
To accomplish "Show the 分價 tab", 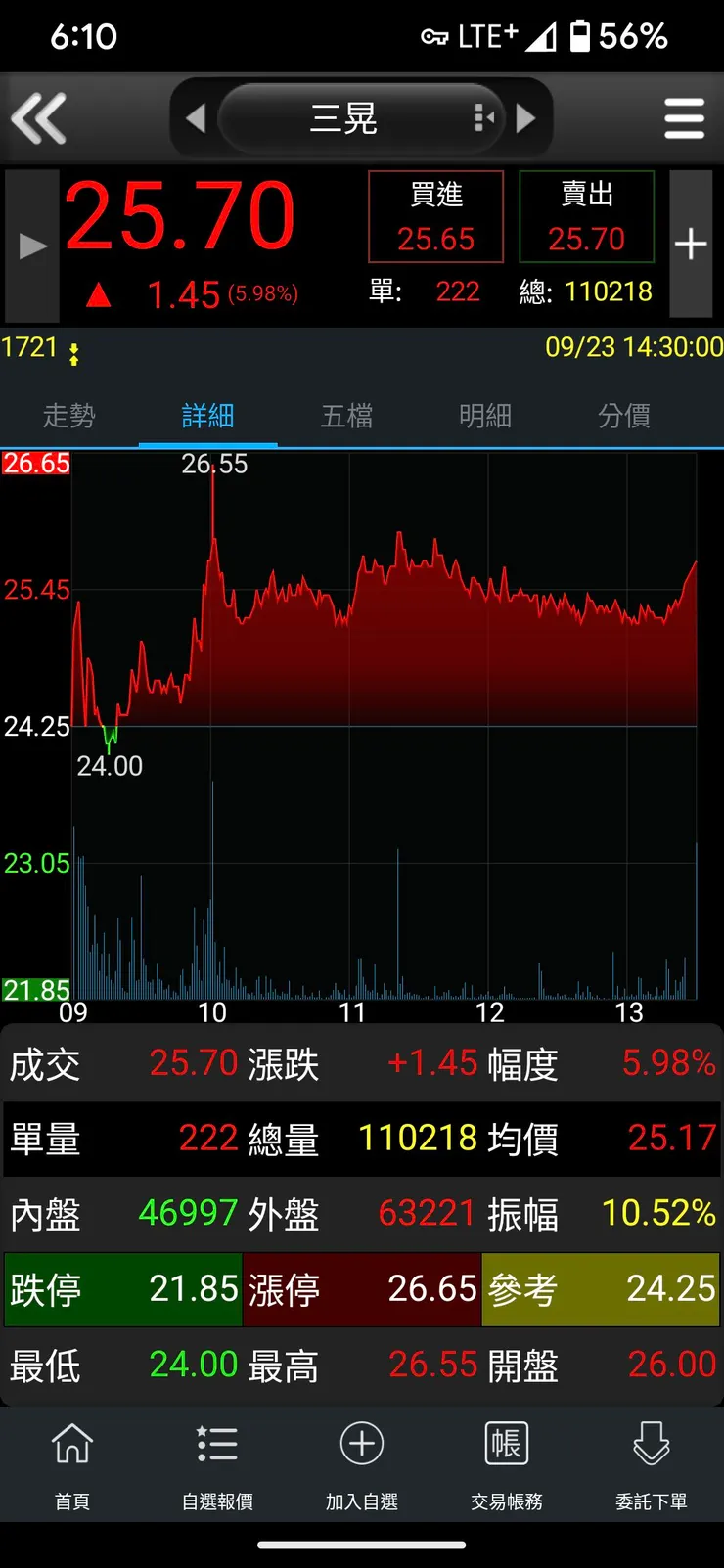I will (x=624, y=416).
